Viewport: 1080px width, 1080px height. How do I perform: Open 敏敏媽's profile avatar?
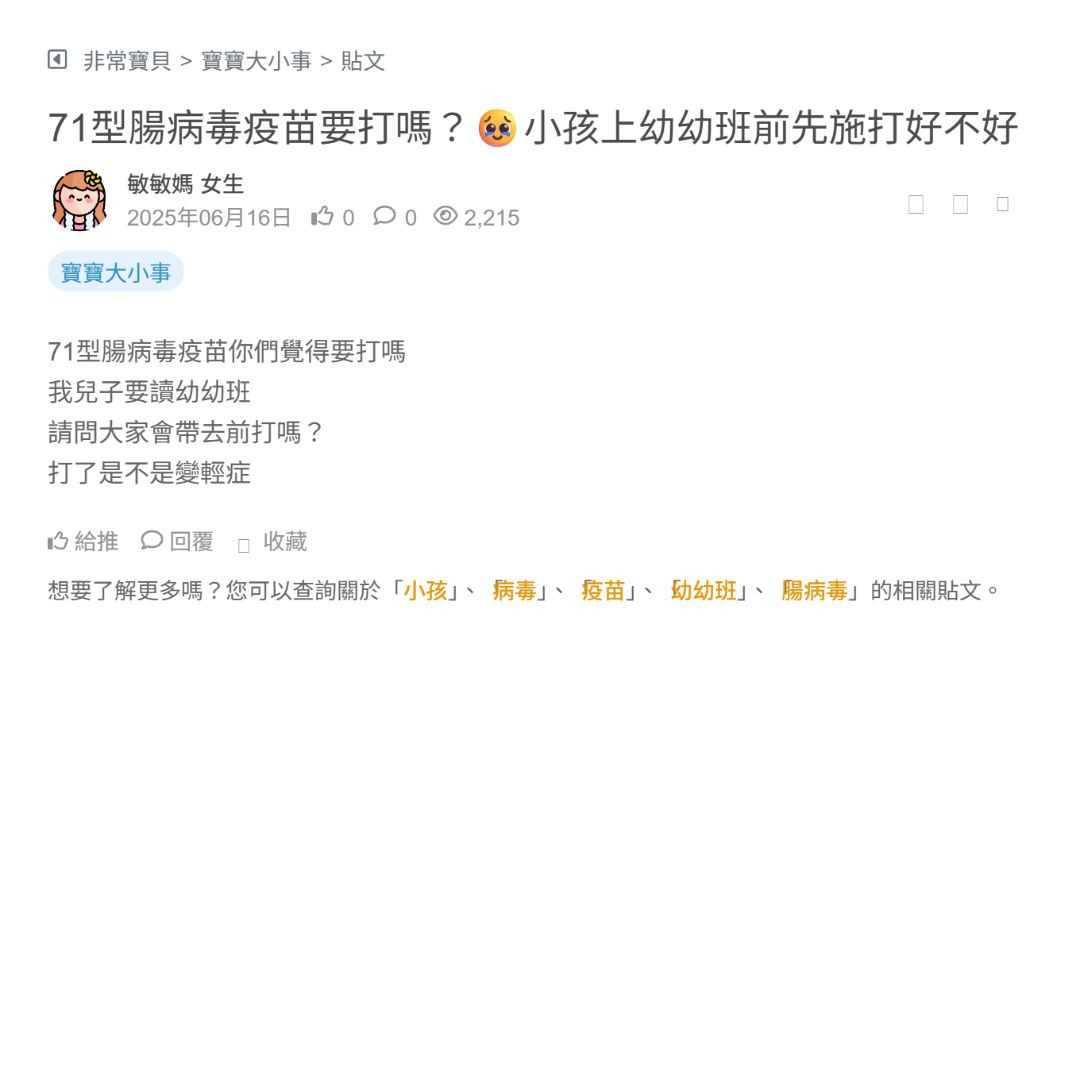[79, 200]
